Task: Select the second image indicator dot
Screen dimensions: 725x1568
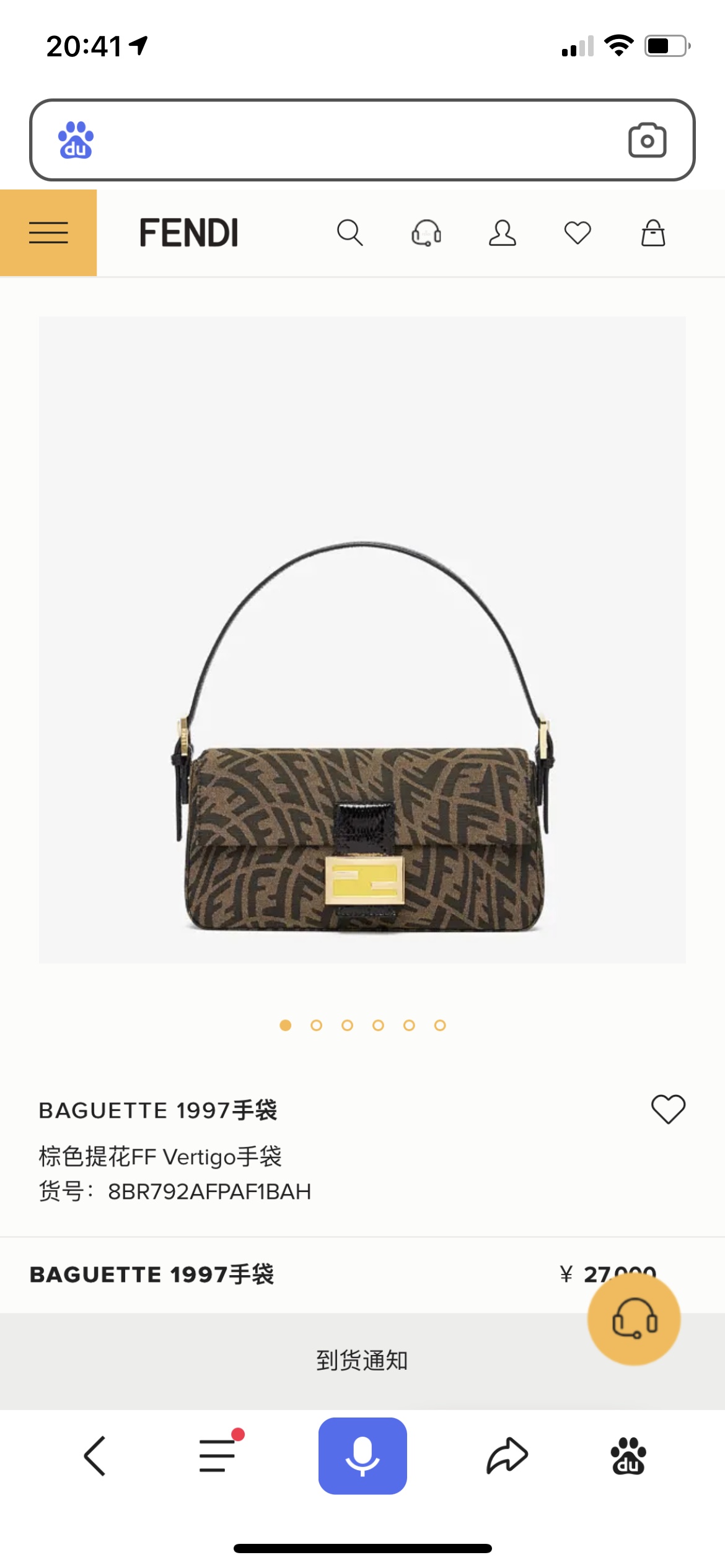Action: tap(316, 1026)
